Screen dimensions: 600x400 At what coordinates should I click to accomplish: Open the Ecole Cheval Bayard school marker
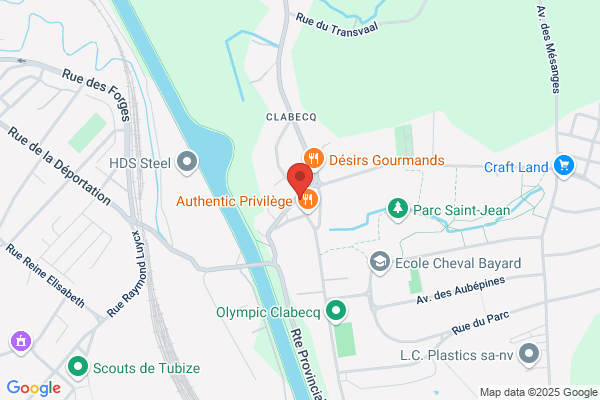tap(380, 262)
